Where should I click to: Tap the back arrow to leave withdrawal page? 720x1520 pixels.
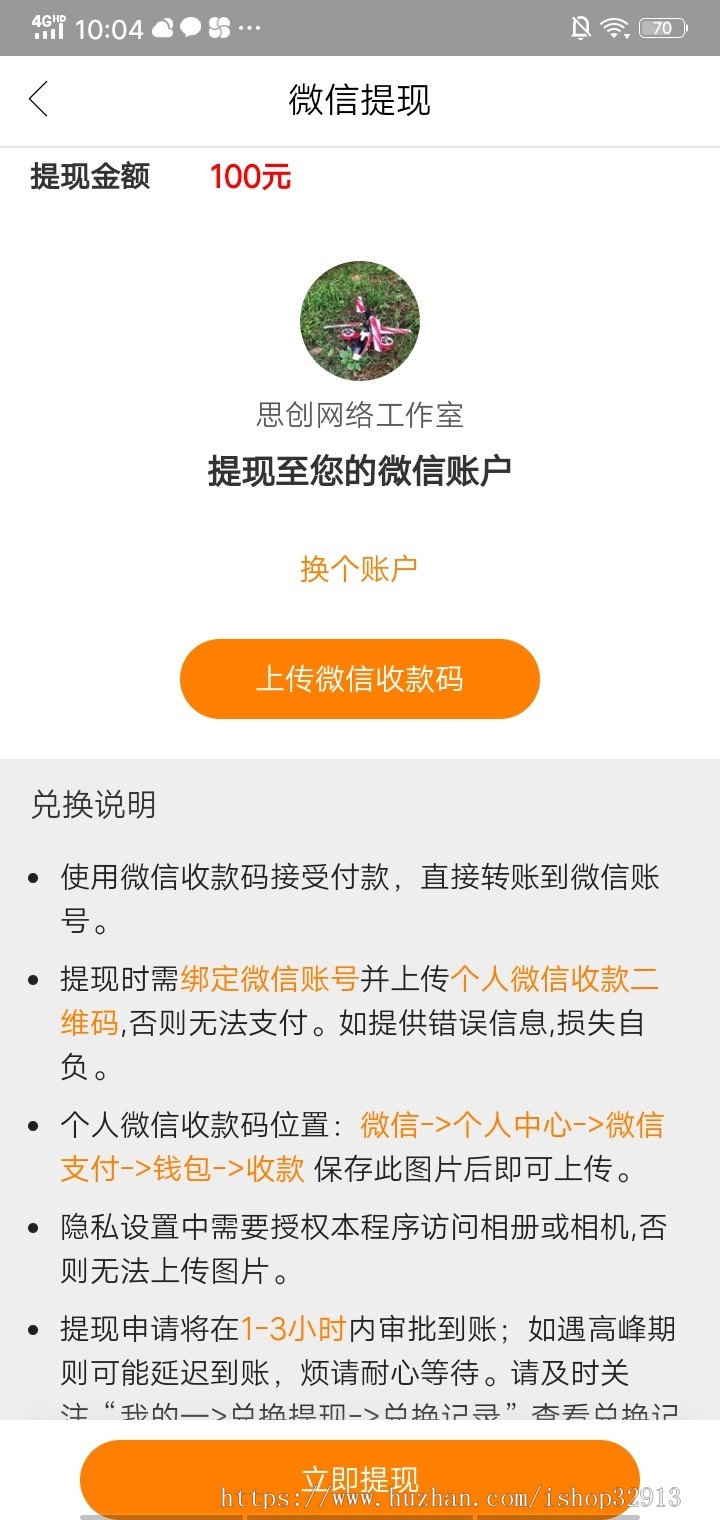pos(38,100)
